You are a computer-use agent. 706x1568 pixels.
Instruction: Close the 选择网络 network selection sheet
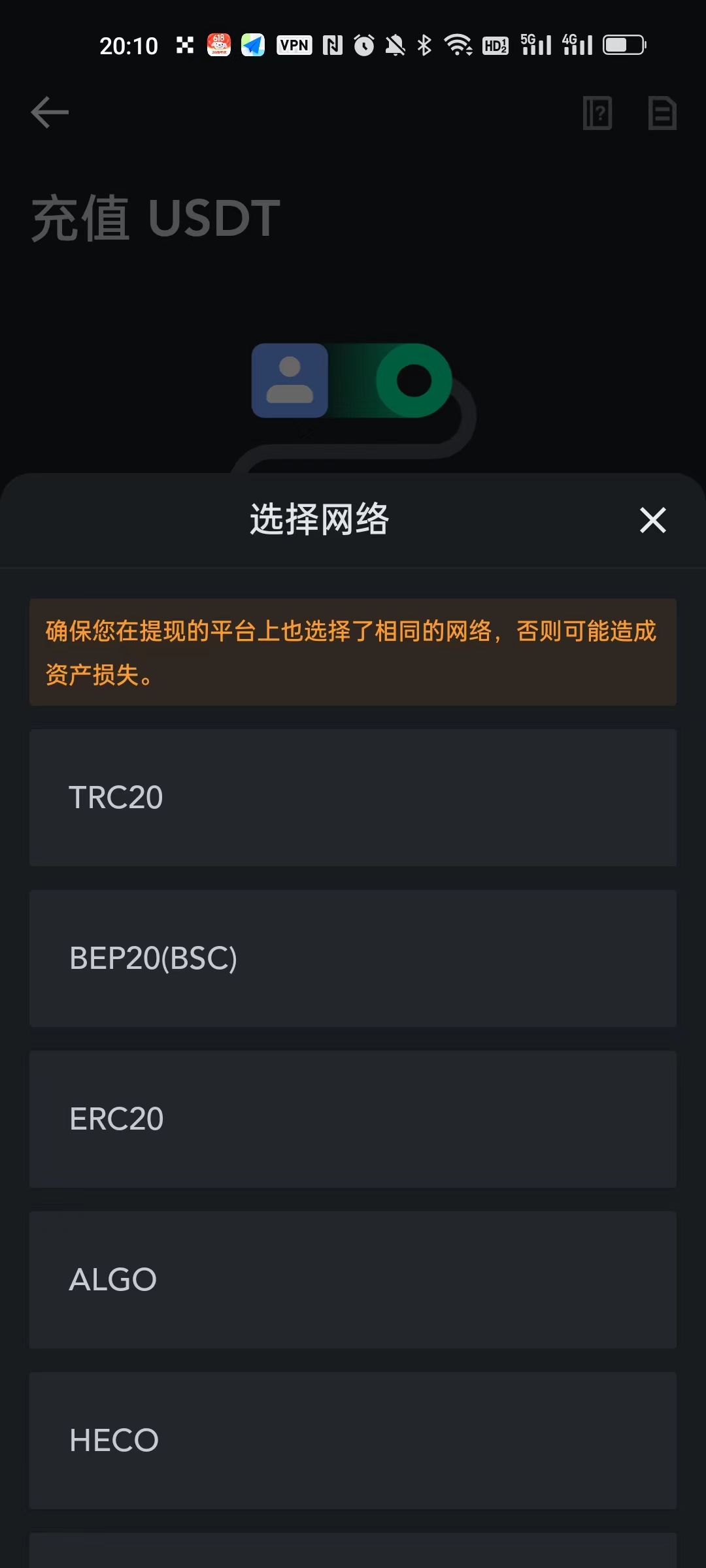pos(652,520)
